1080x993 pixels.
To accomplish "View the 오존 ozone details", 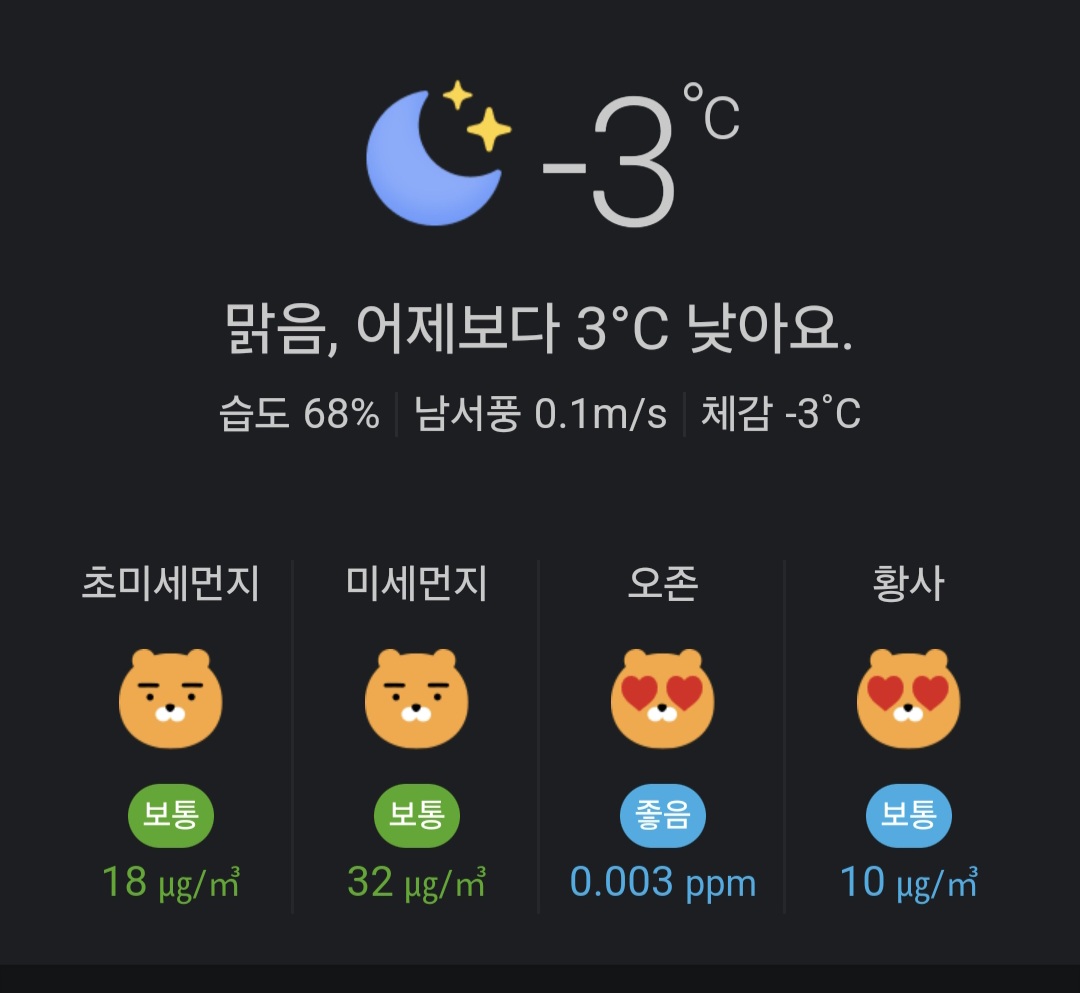I will tap(662, 735).
